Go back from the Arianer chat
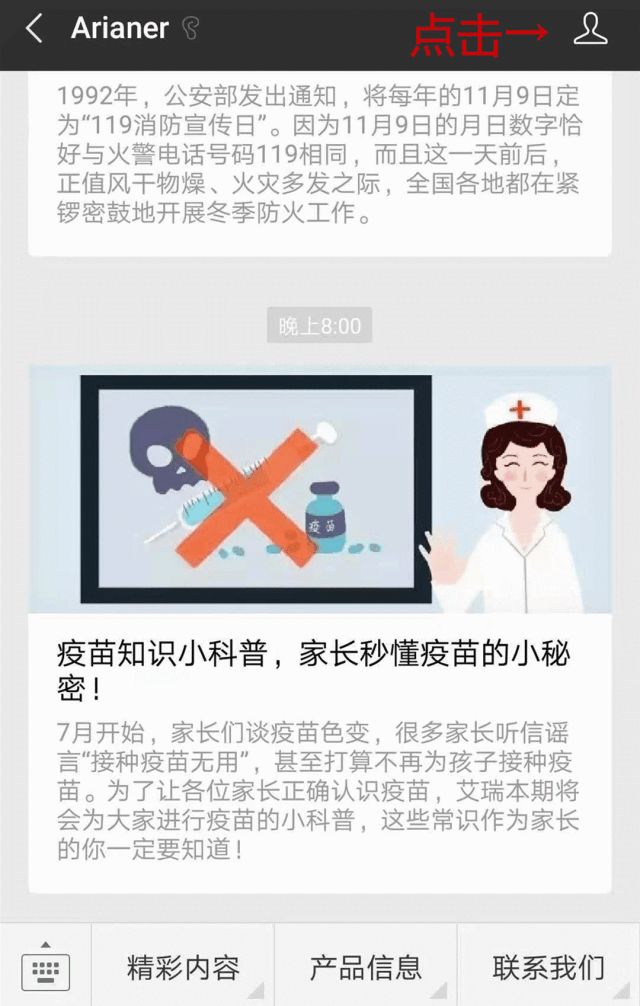This screenshot has width=640, height=1006. (x=34, y=29)
